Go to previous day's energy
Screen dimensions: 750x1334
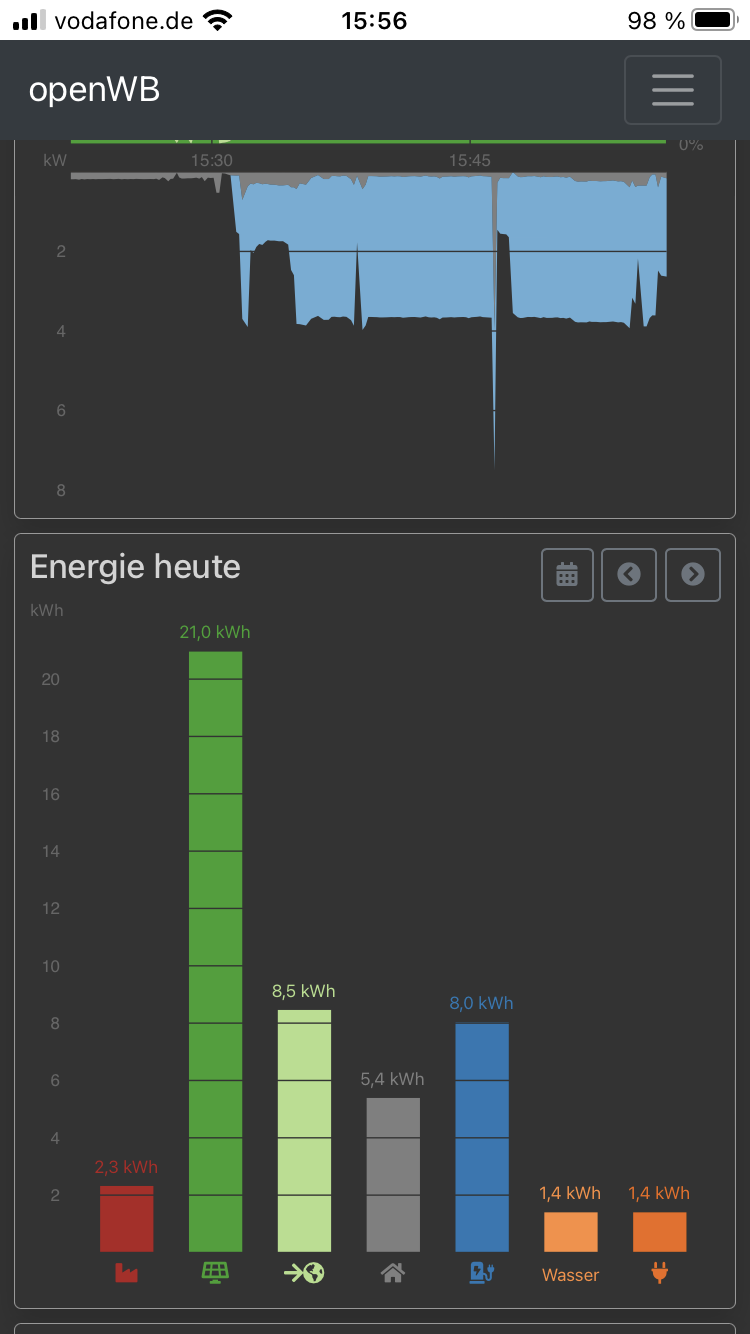coord(628,575)
